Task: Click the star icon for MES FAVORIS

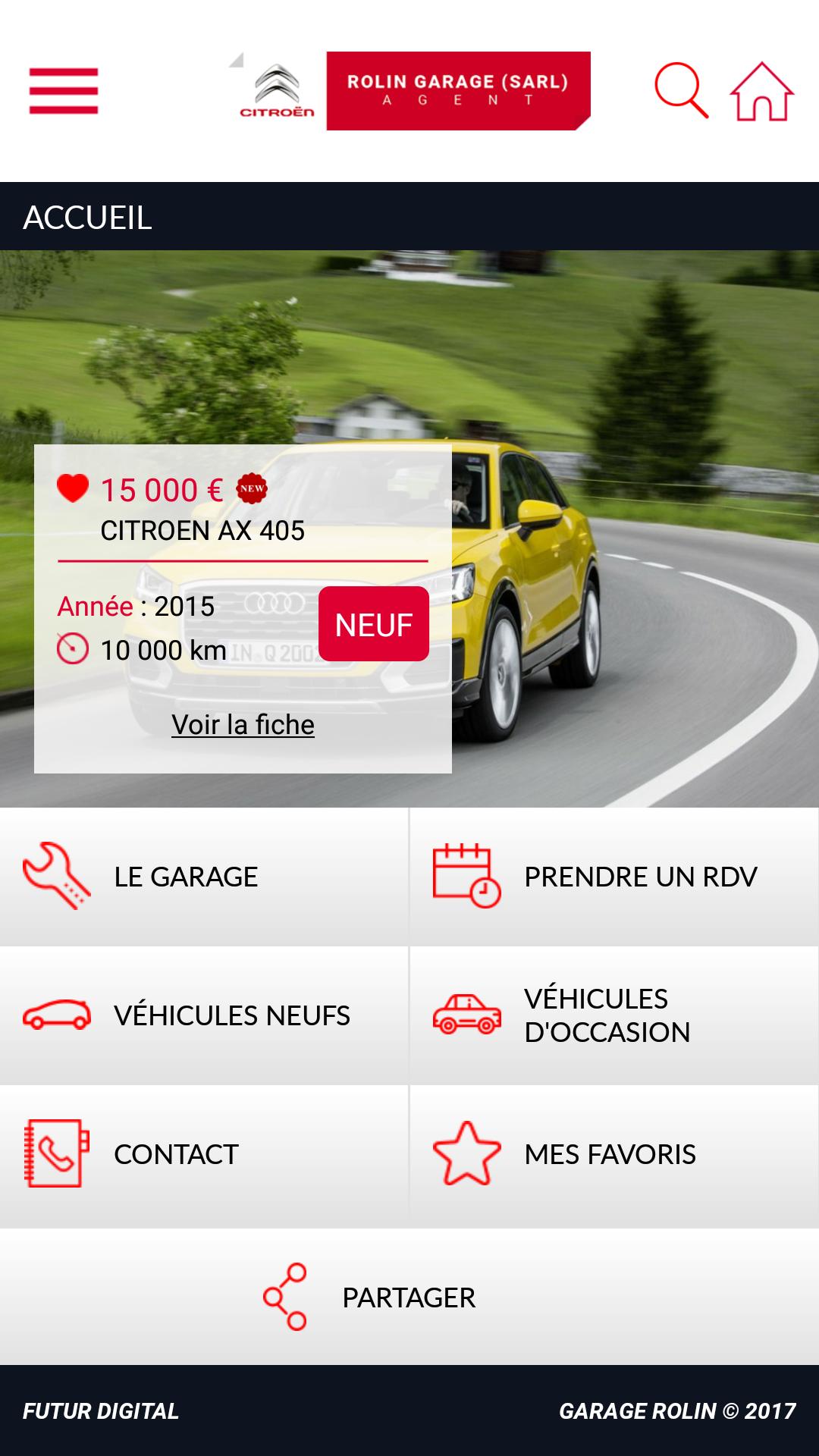Action: (x=466, y=1154)
